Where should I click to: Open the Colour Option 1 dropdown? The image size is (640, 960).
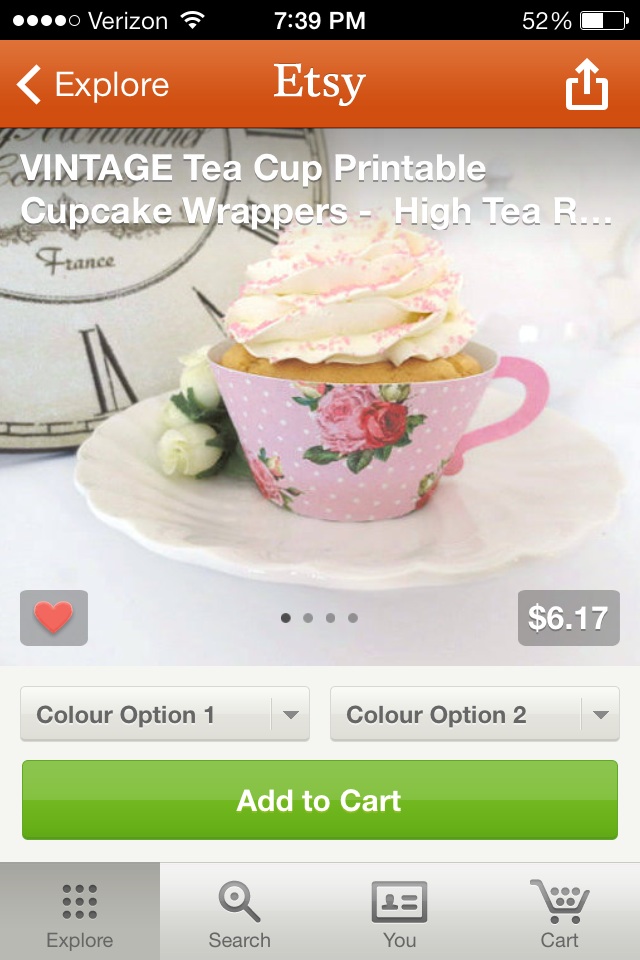pyautogui.click(x=165, y=715)
